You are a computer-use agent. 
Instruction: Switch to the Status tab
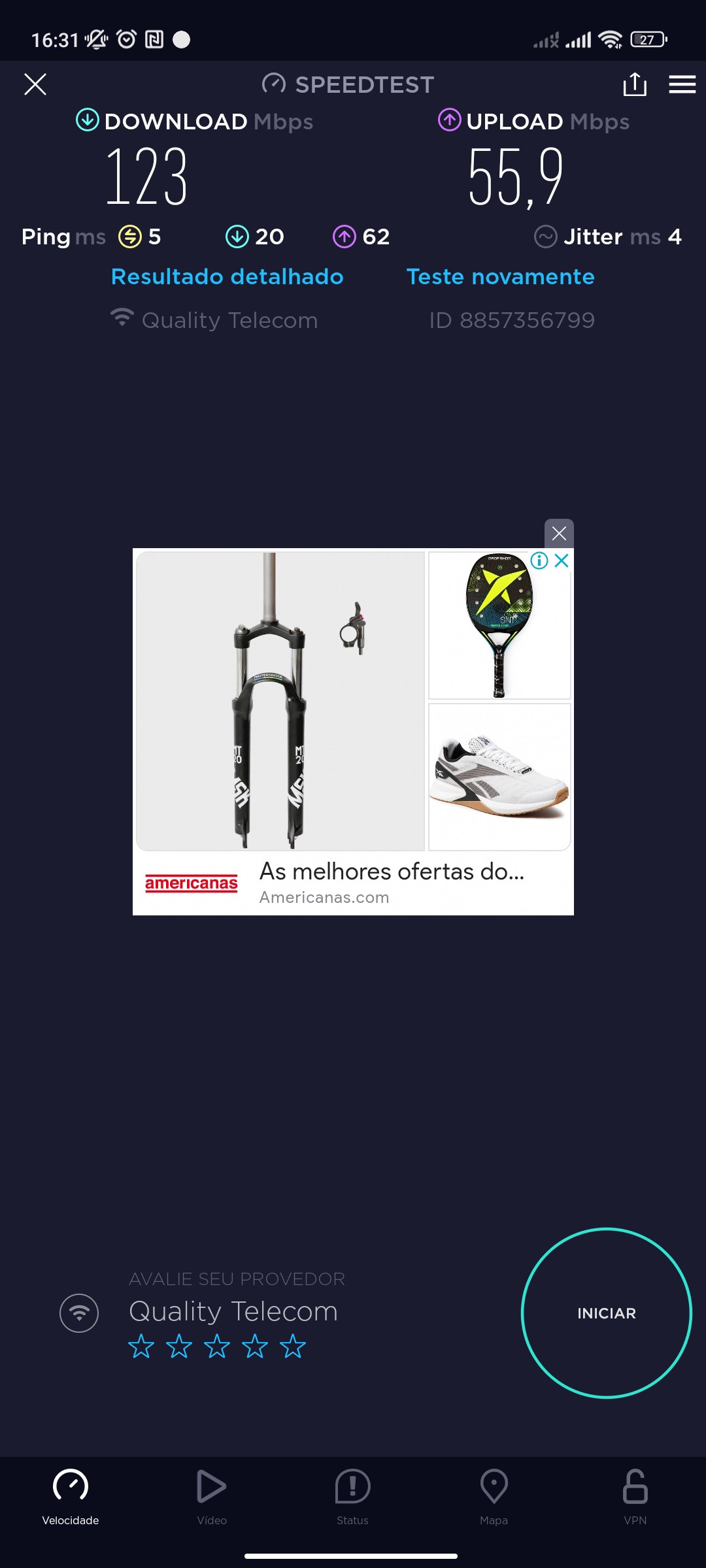pos(352,1496)
